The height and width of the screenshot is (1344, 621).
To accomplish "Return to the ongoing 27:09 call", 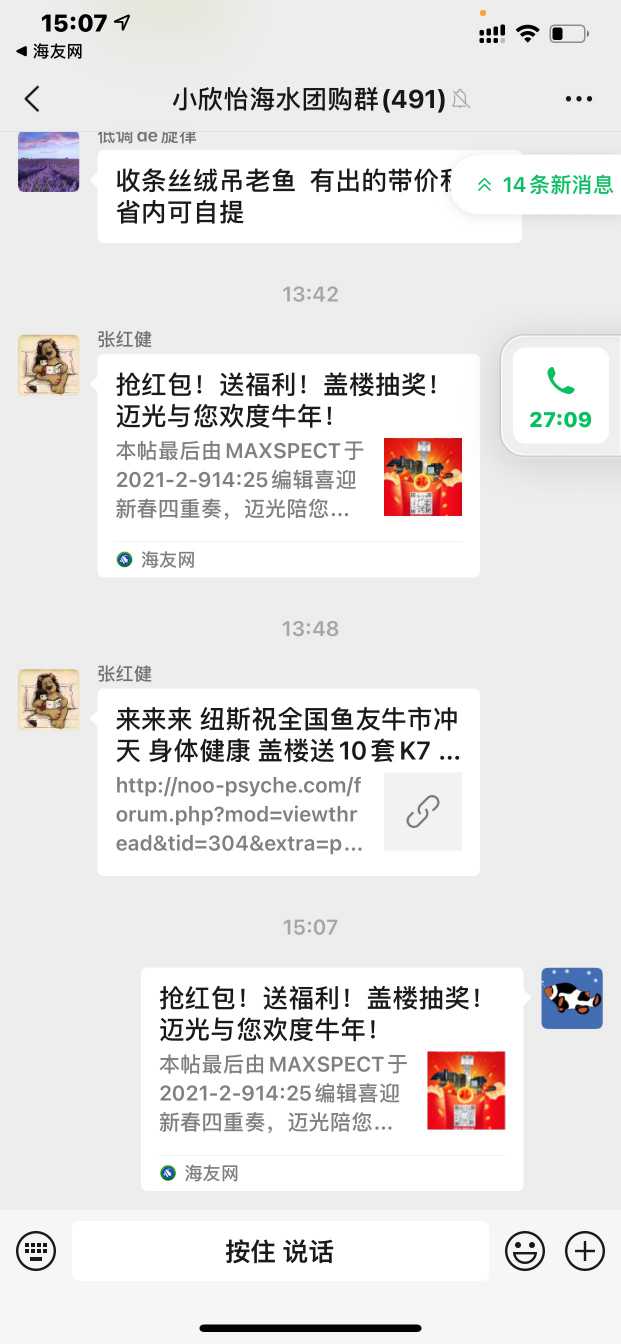I will pos(560,395).
